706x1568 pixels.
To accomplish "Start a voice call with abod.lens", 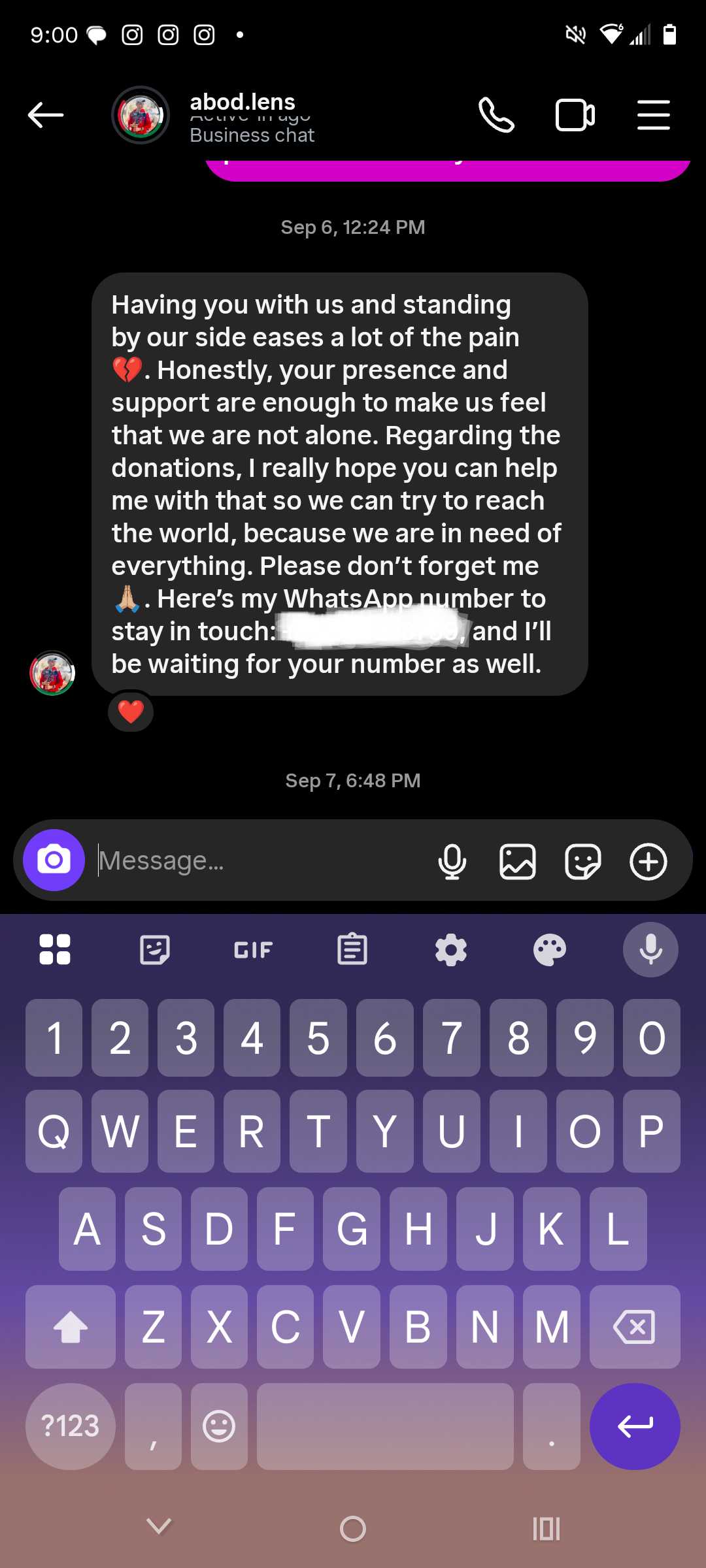I will pyautogui.click(x=496, y=115).
